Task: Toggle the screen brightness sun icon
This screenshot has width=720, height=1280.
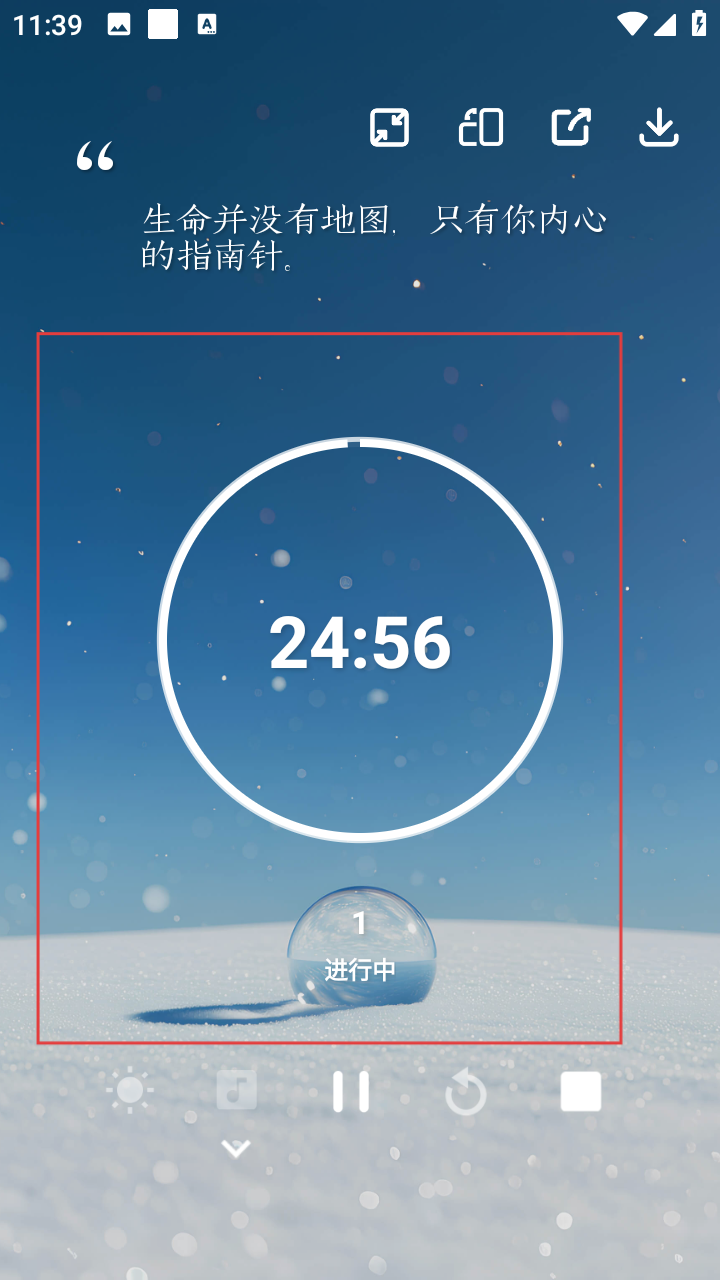Action: click(x=130, y=1091)
